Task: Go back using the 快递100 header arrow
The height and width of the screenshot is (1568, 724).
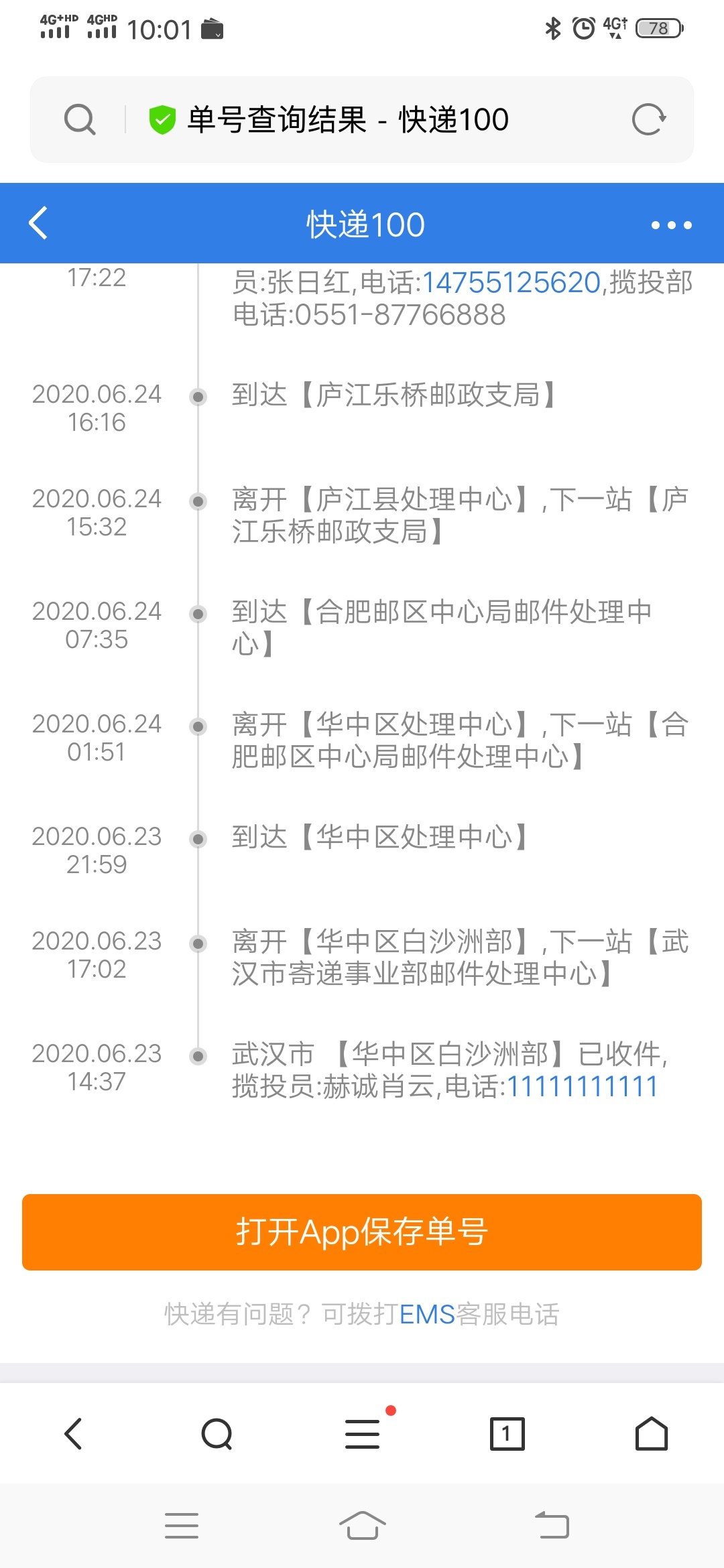Action: [x=39, y=223]
